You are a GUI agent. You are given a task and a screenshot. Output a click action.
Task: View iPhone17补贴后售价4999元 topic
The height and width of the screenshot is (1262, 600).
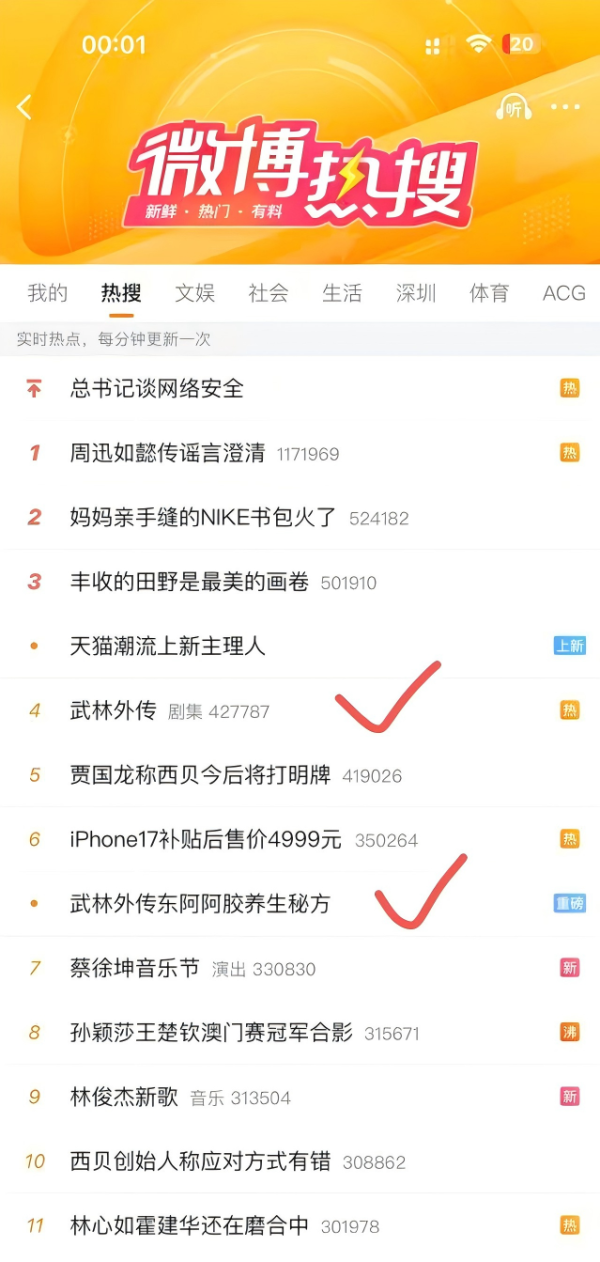coord(206,840)
